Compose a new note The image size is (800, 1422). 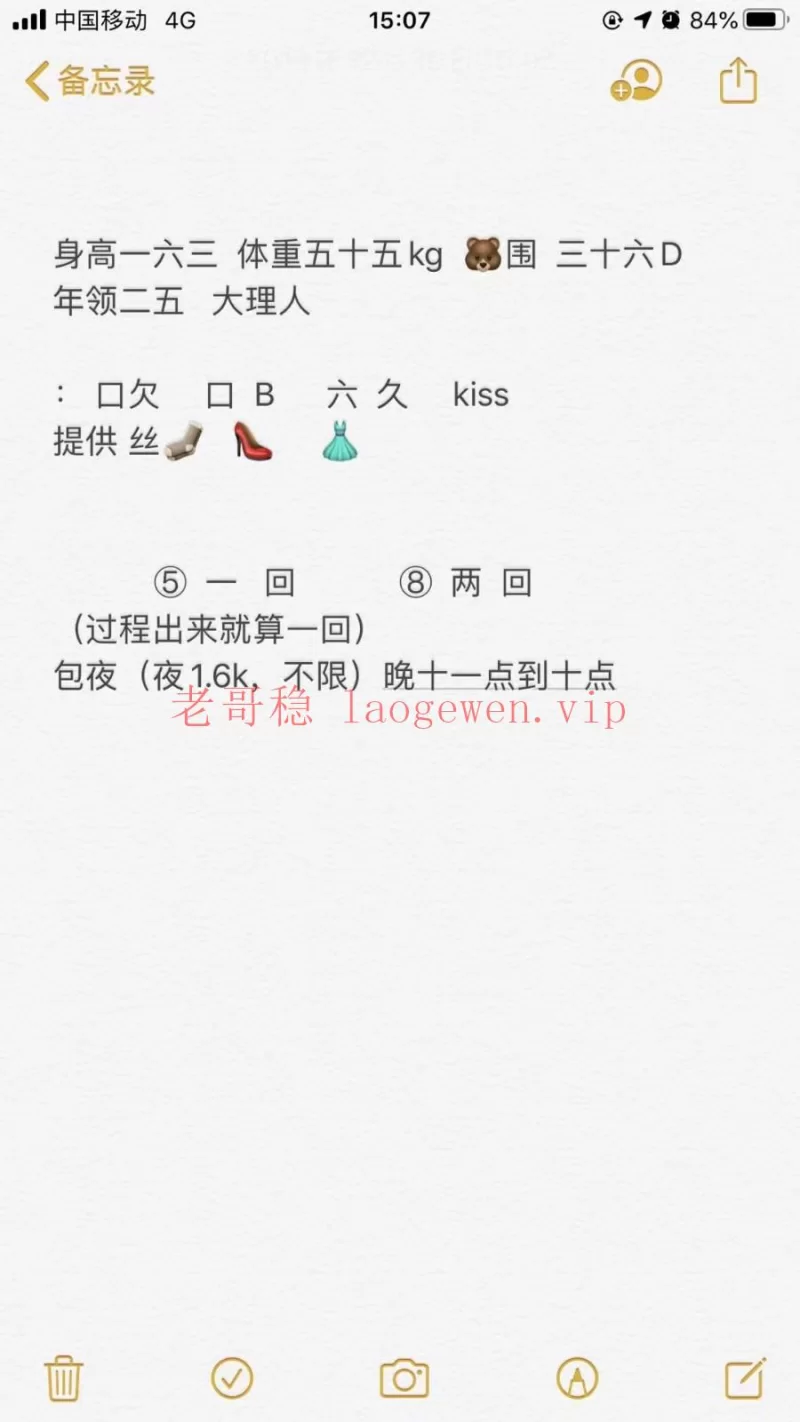click(x=745, y=1378)
